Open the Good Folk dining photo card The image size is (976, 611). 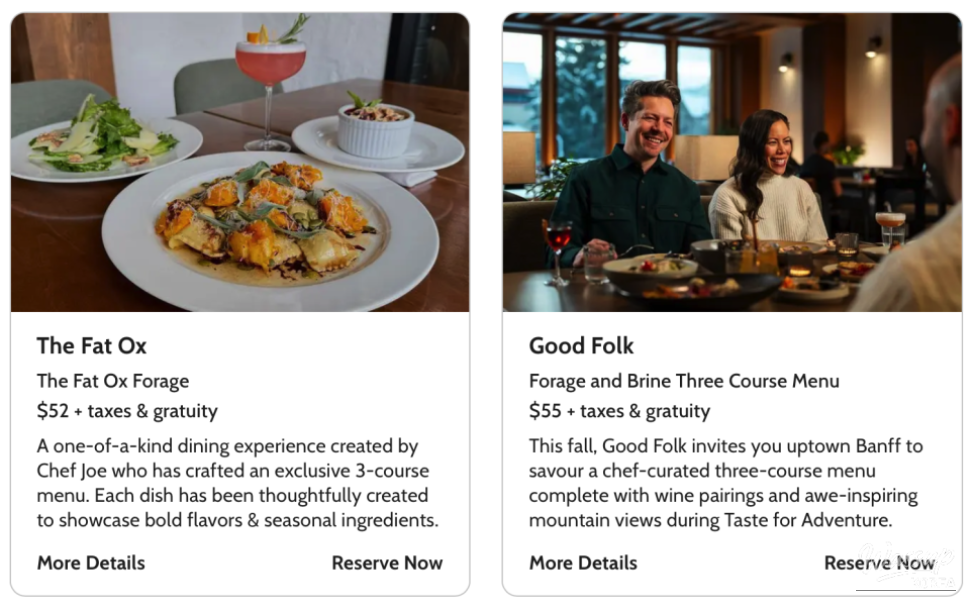click(732, 163)
